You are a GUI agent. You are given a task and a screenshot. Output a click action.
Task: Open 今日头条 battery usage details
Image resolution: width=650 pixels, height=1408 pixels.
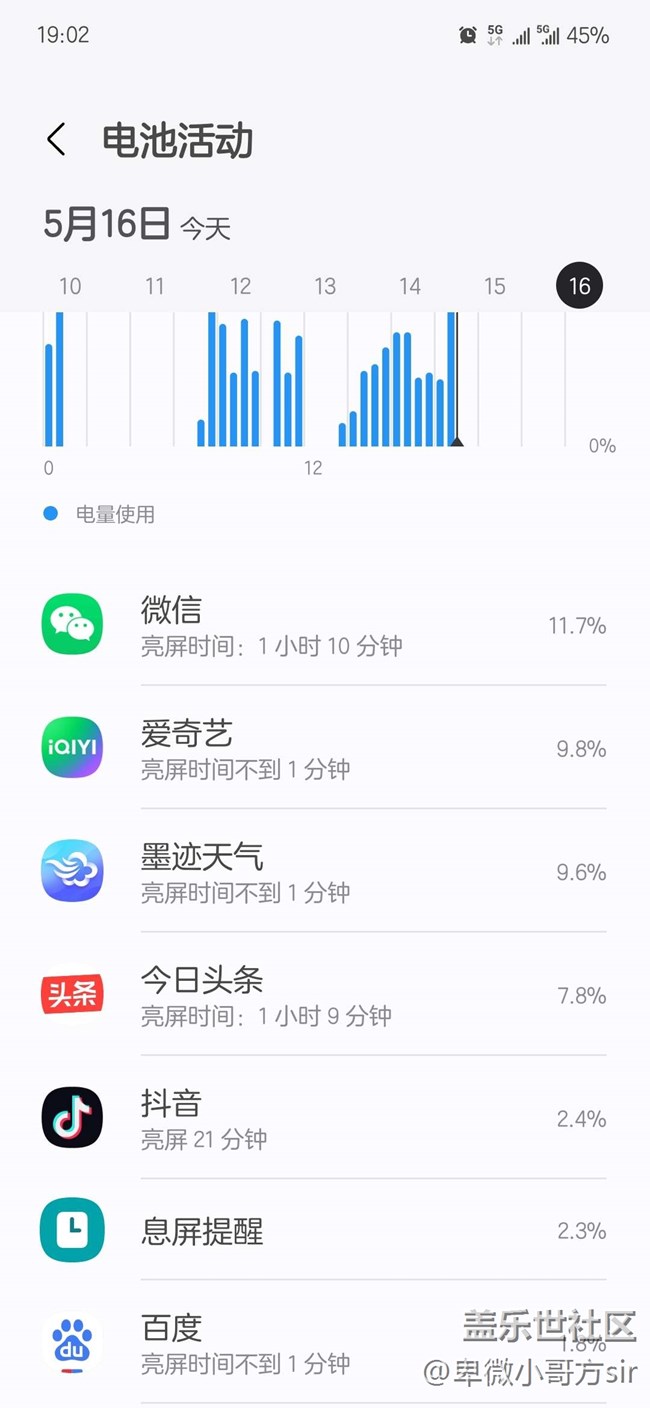325,994
